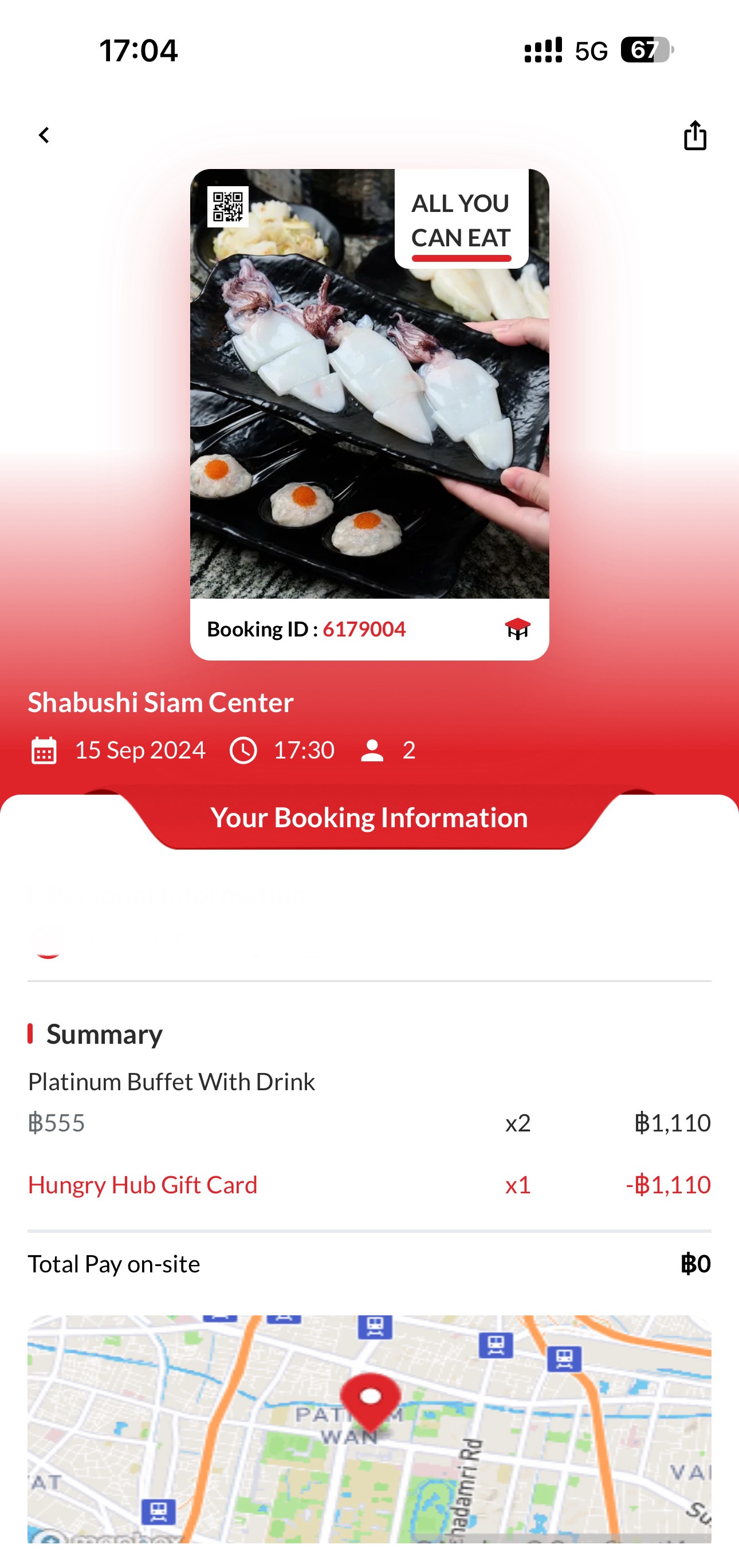Share this booking confirmation
739x1568 pixels.
click(694, 135)
